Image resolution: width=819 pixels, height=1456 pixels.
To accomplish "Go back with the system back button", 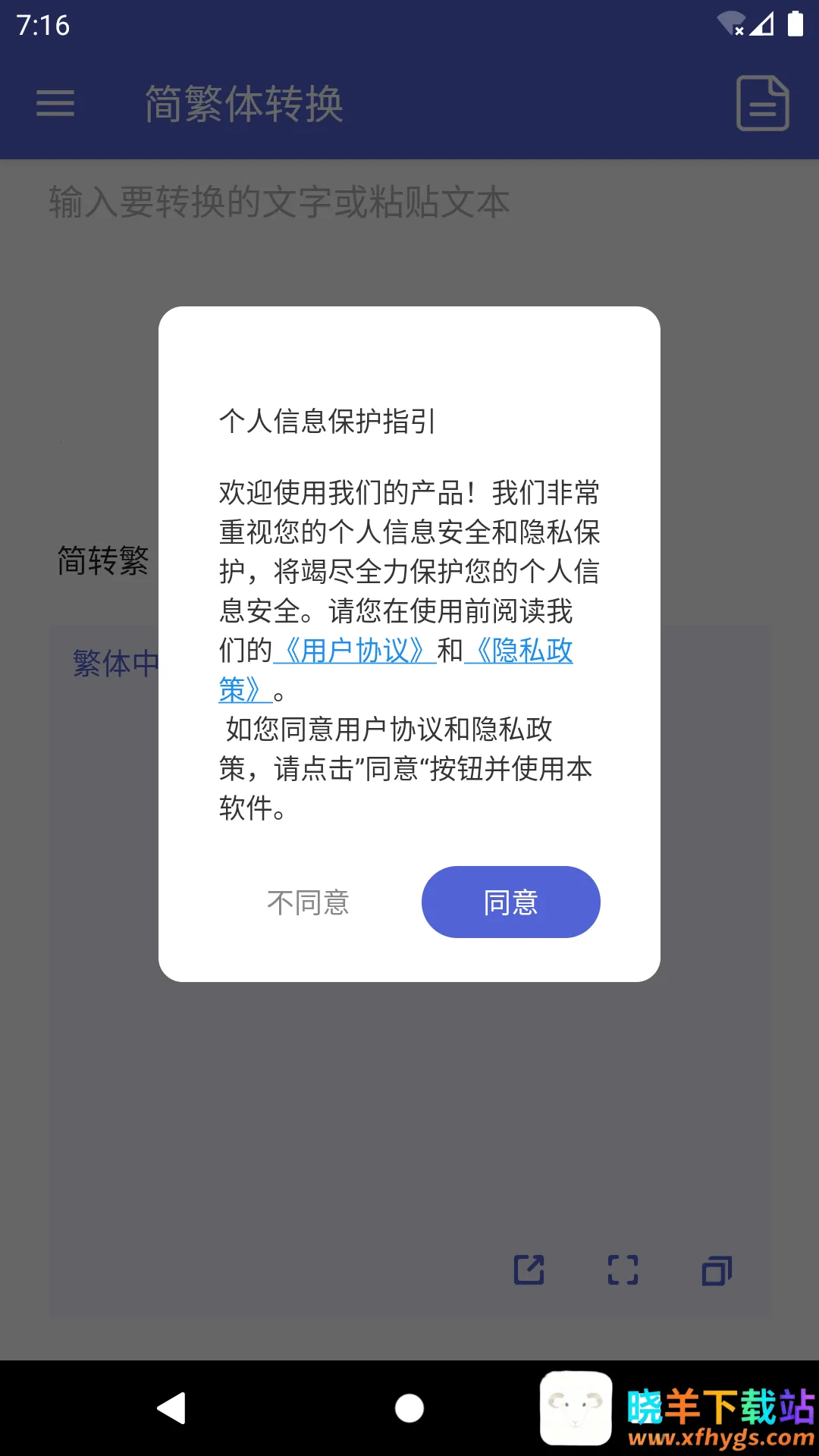I will pyautogui.click(x=172, y=1408).
